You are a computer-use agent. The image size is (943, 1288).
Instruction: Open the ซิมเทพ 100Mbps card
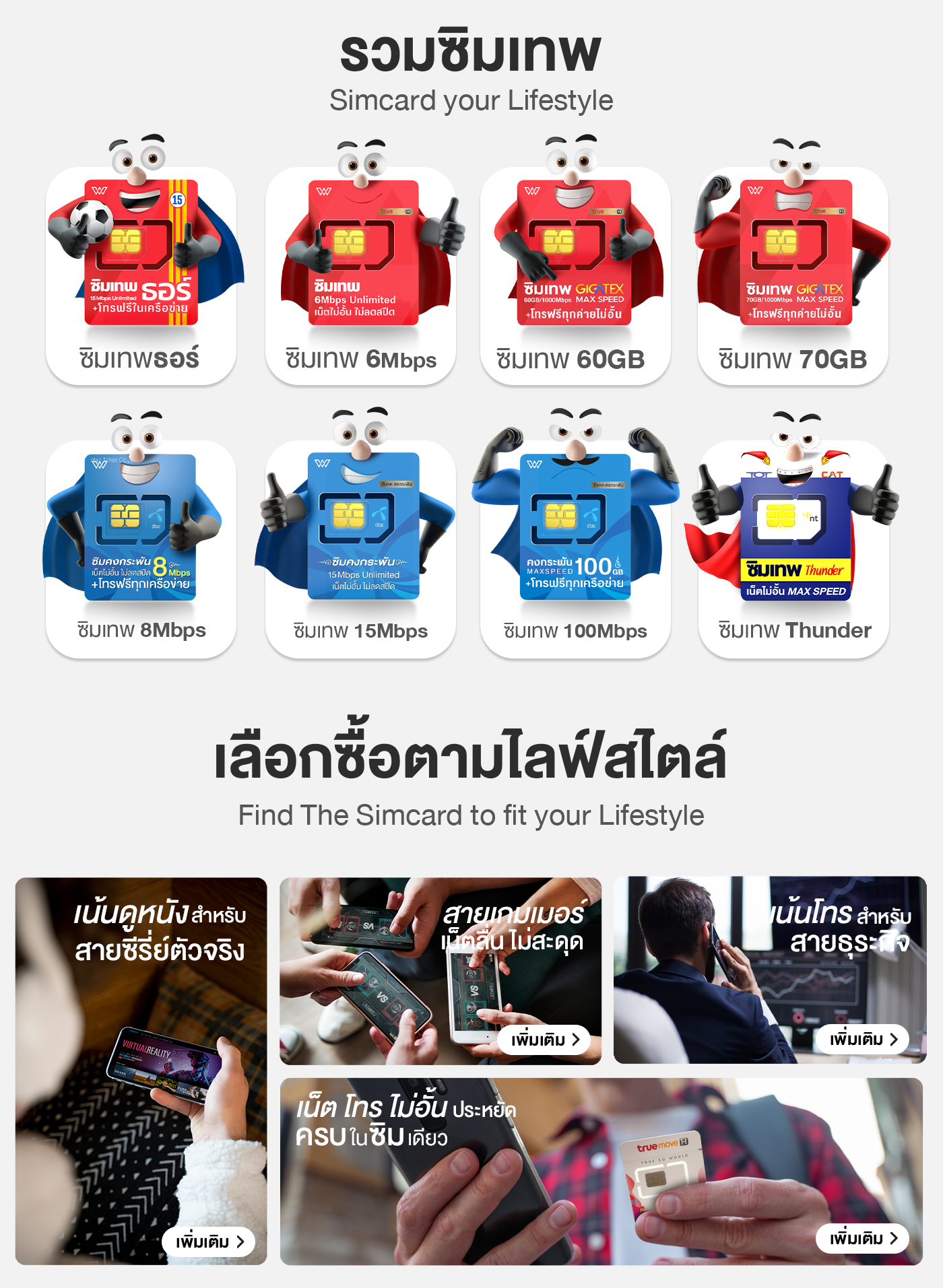[575, 549]
